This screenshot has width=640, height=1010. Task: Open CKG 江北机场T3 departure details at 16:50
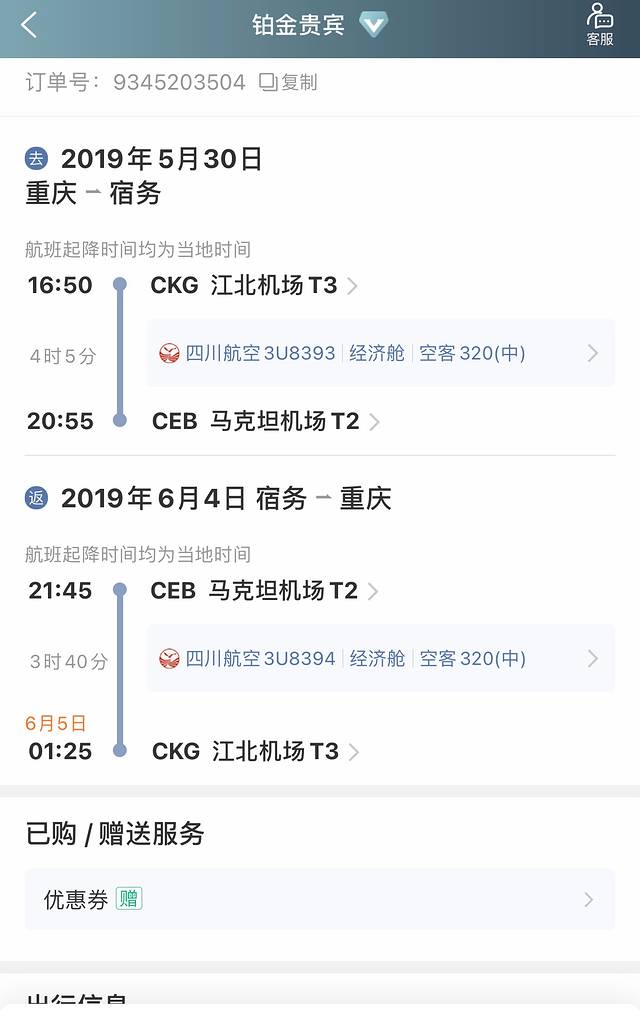(254, 286)
